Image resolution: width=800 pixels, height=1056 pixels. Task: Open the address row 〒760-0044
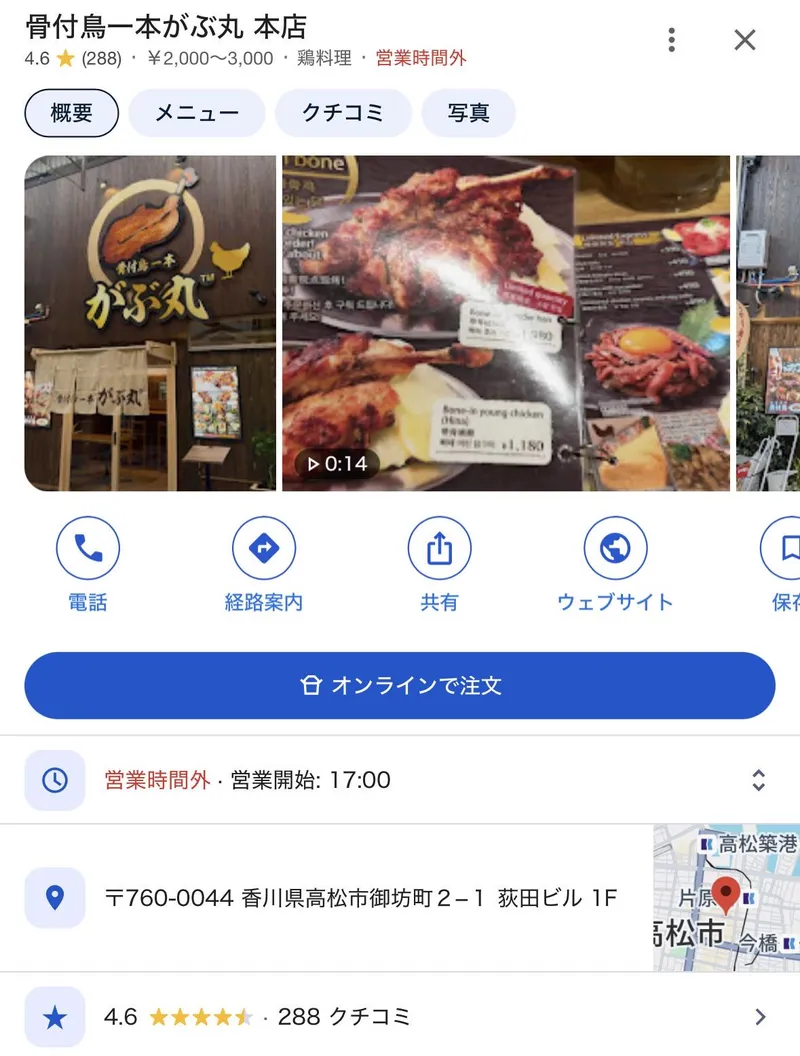click(327, 898)
